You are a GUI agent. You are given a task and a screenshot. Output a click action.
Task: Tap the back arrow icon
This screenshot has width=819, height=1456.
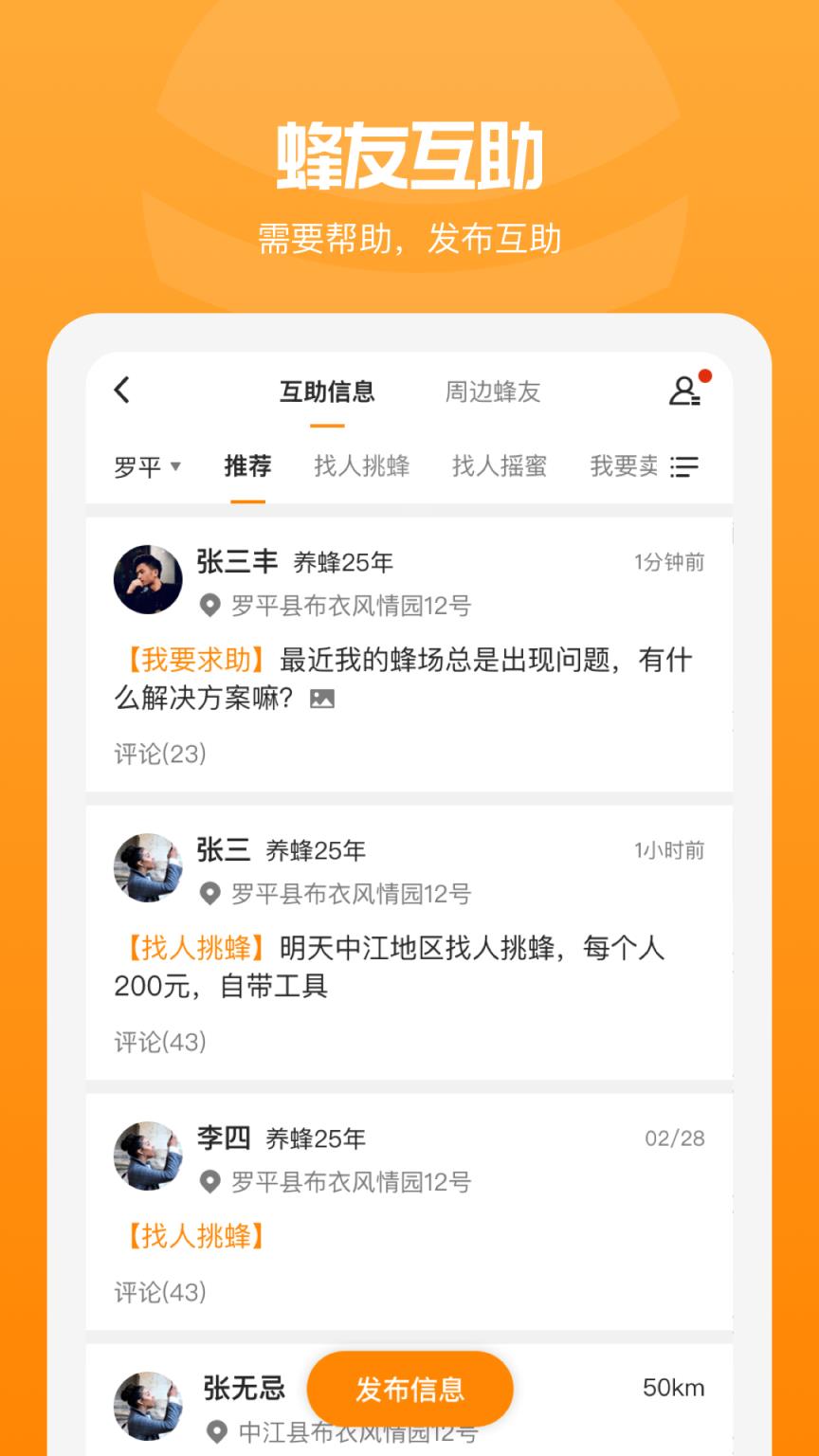coord(120,390)
